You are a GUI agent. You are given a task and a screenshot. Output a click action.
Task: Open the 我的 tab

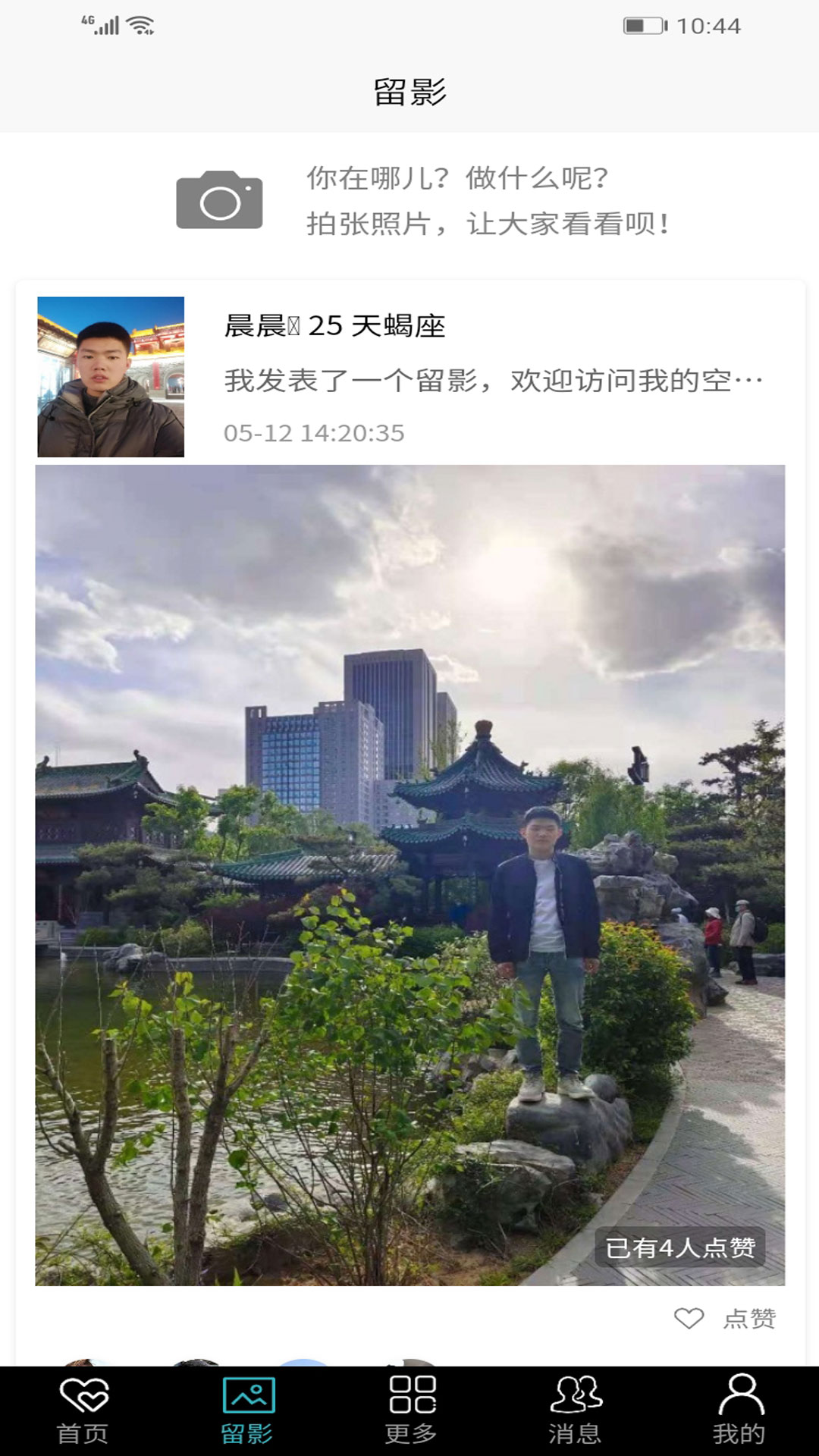[x=739, y=1410]
